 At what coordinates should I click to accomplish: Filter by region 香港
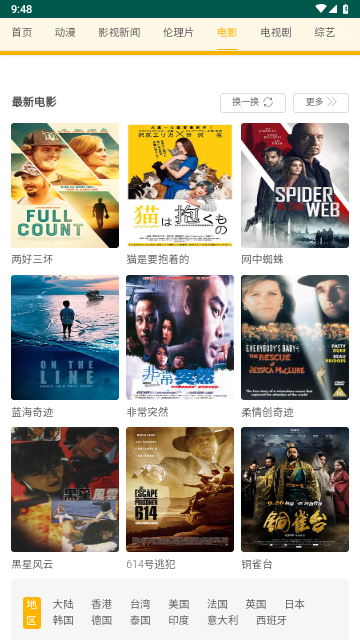[101, 604]
